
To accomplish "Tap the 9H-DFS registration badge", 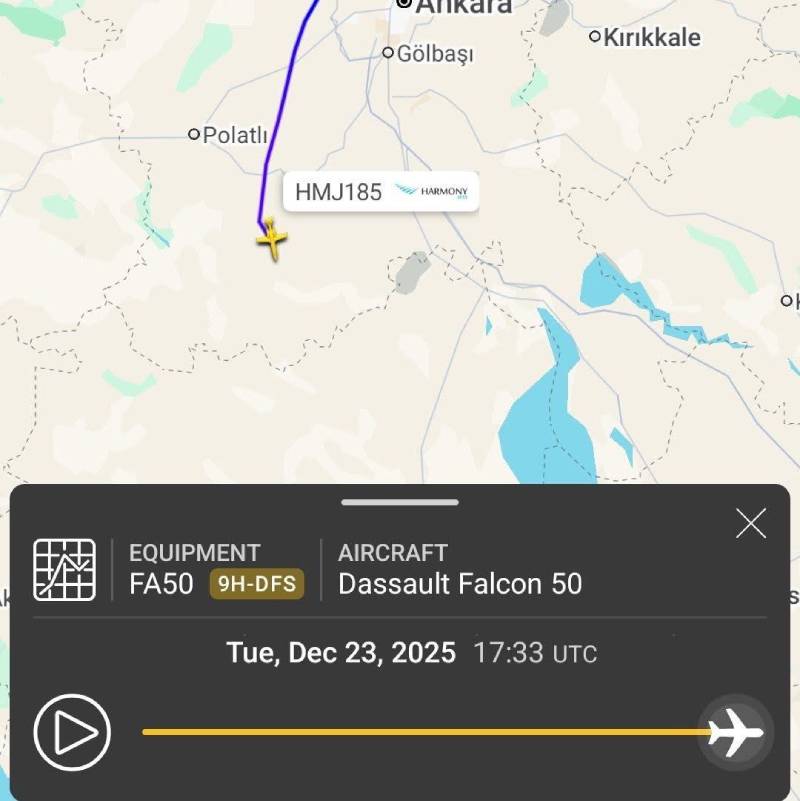I will click(x=256, y=584).
